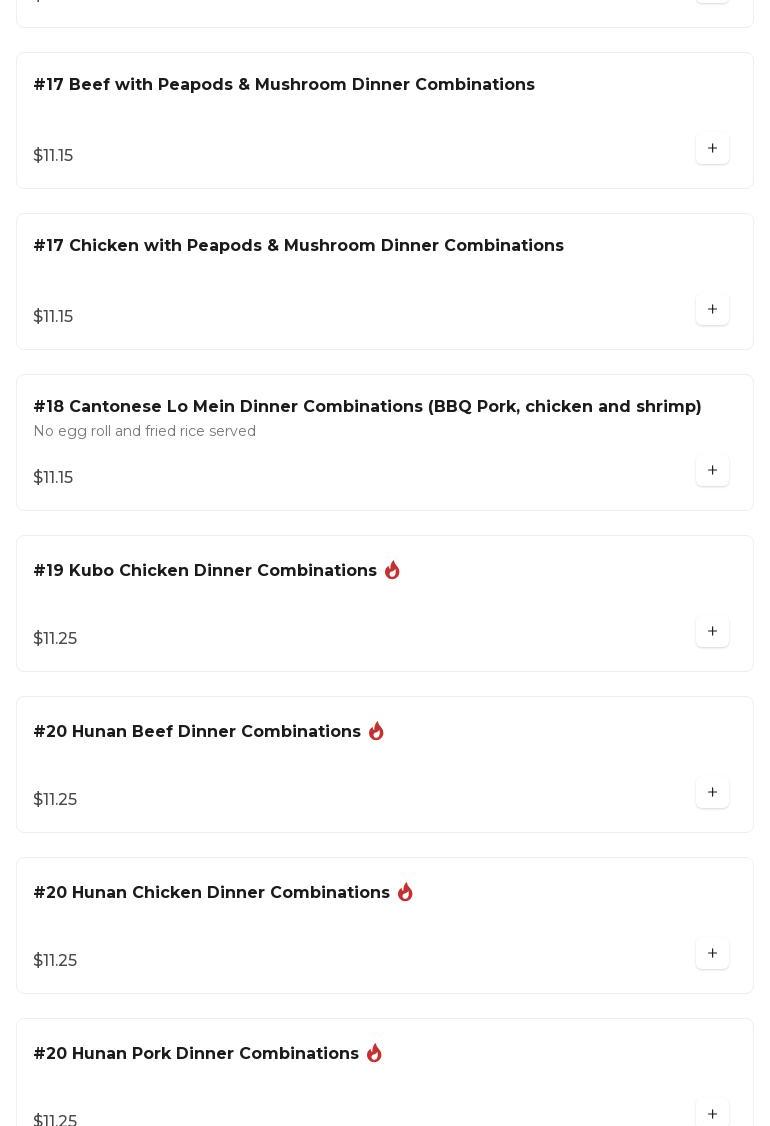This screenshot has height=1126, width=770.
Task: Add #20 Hunan Pork to order
Action: pos(712,1114)
